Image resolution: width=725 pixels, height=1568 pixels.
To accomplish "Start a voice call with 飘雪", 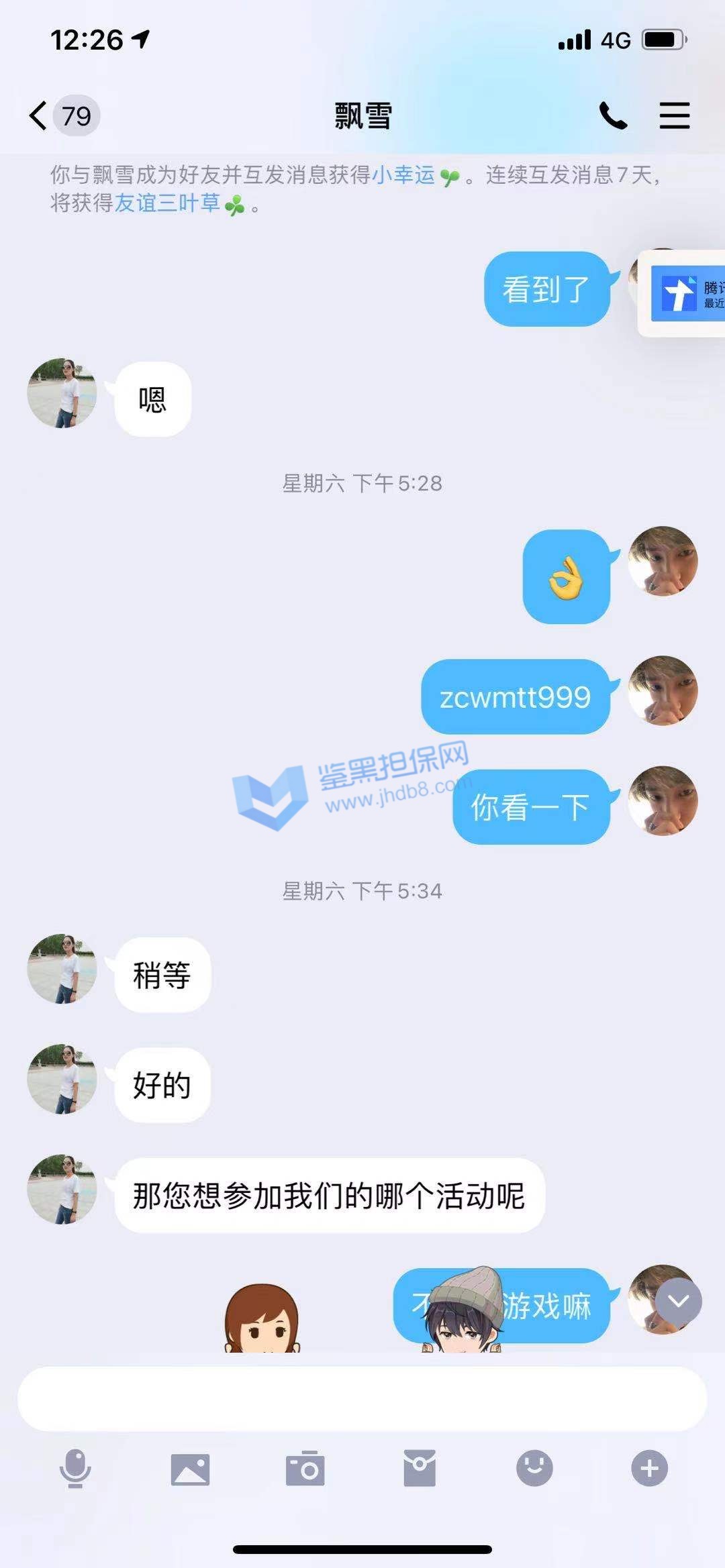I will (612, 116).
